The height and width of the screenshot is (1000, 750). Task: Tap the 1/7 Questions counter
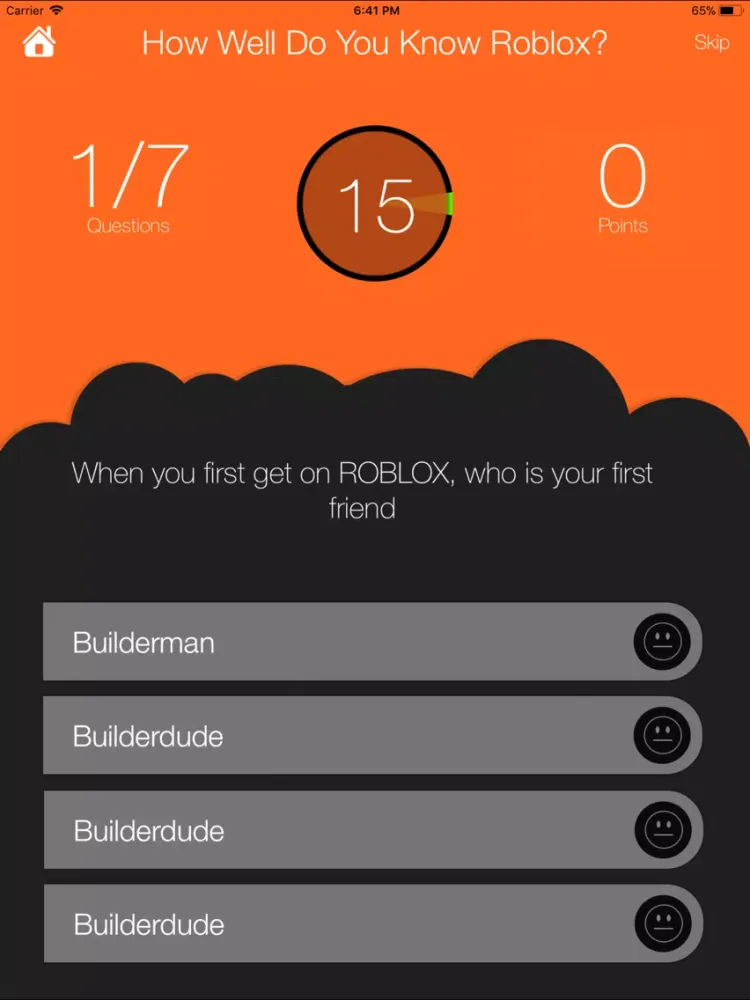pyautogui.click(x=128, y=185)
